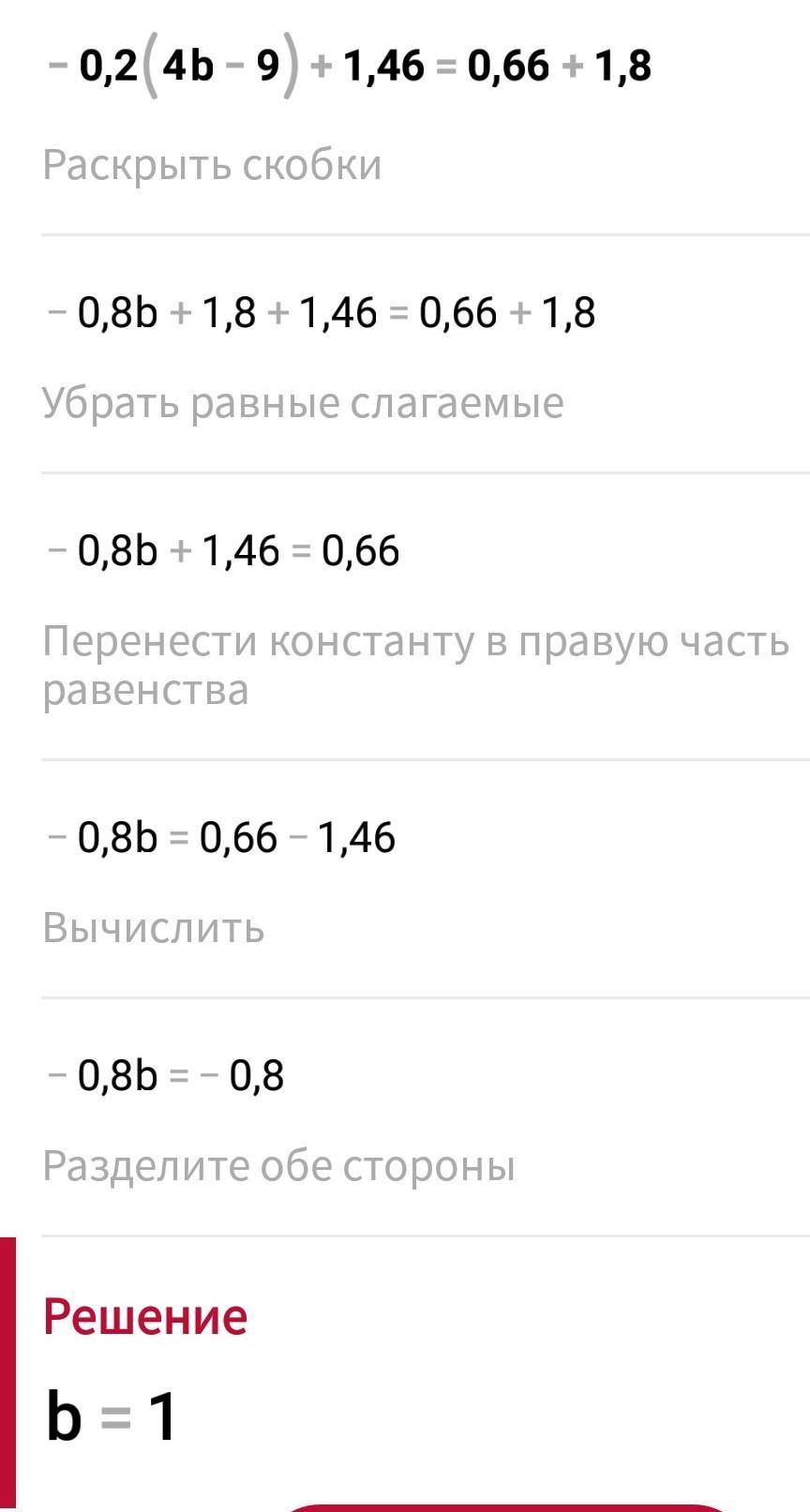Expand the "Разделите обе стороны" step

pos(279,1167)
